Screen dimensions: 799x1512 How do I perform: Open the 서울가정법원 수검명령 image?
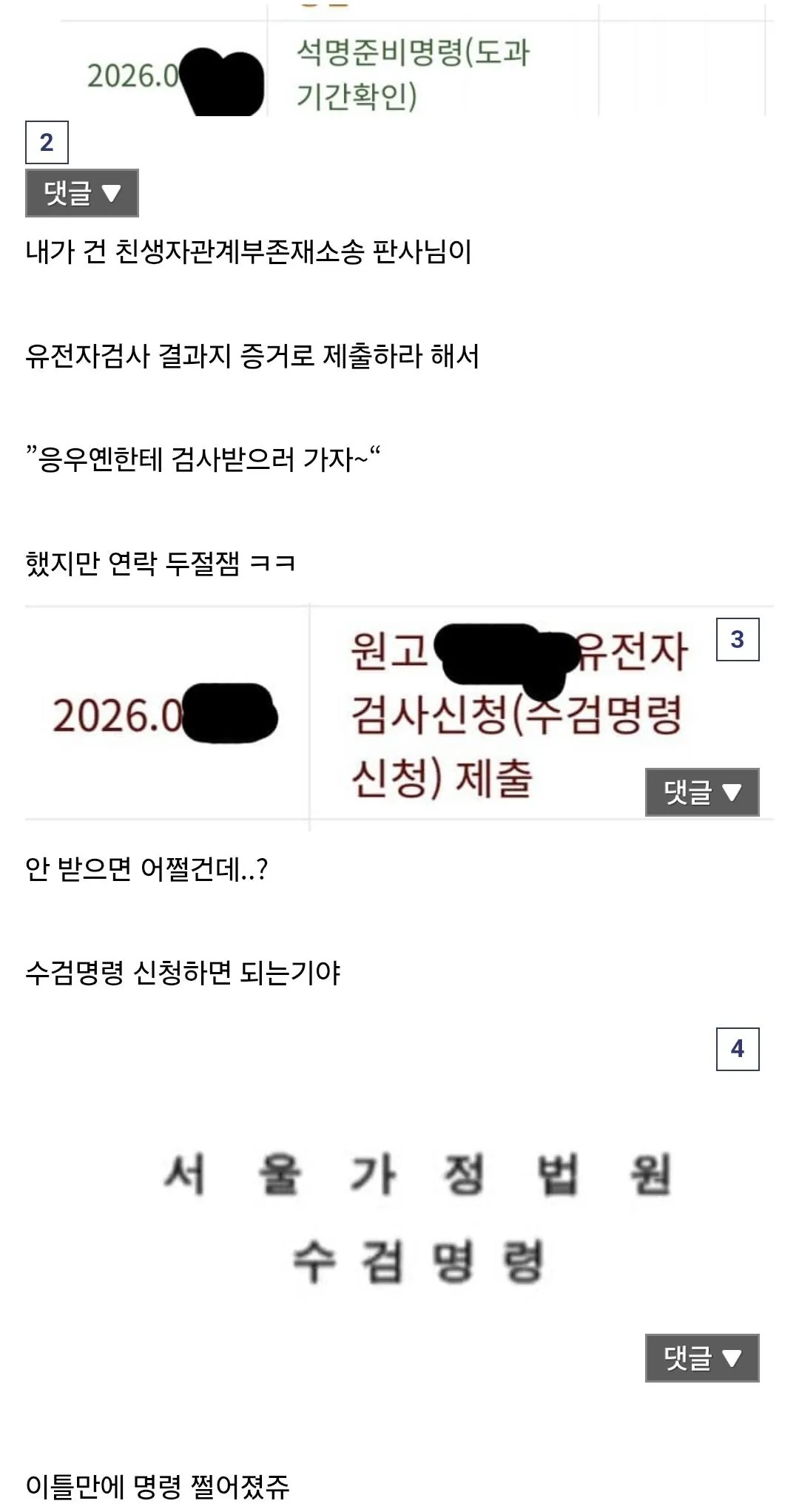(x=418, y=1217)
